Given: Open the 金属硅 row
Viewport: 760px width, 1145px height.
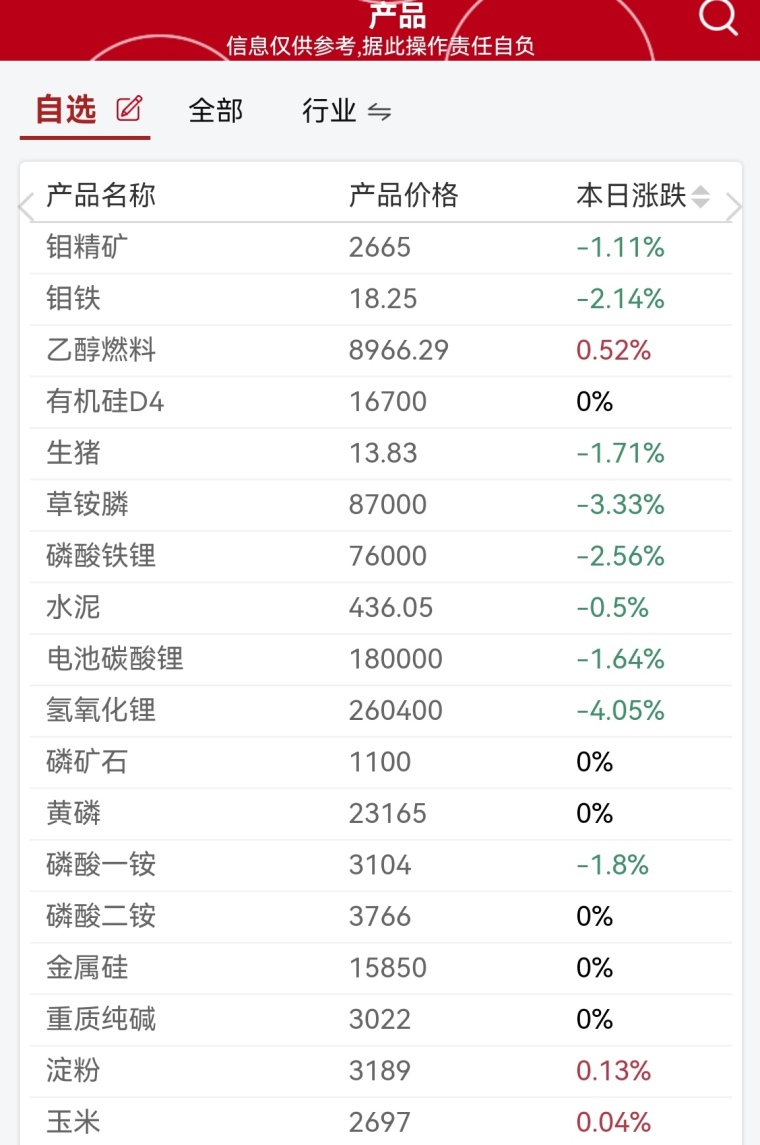Looking at the screenshot, I should (x=88, y=968).
